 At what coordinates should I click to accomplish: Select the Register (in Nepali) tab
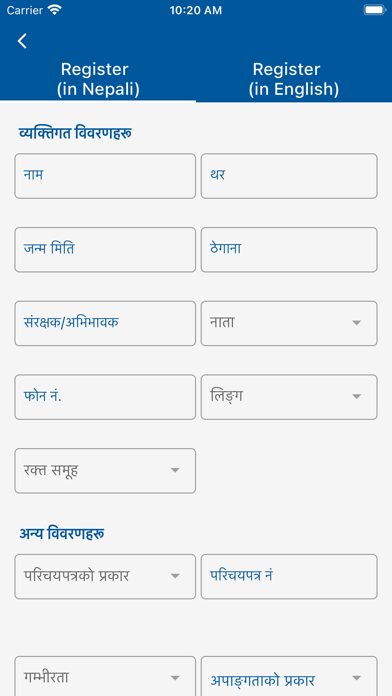pyautogui.click(x=98, y=79)
